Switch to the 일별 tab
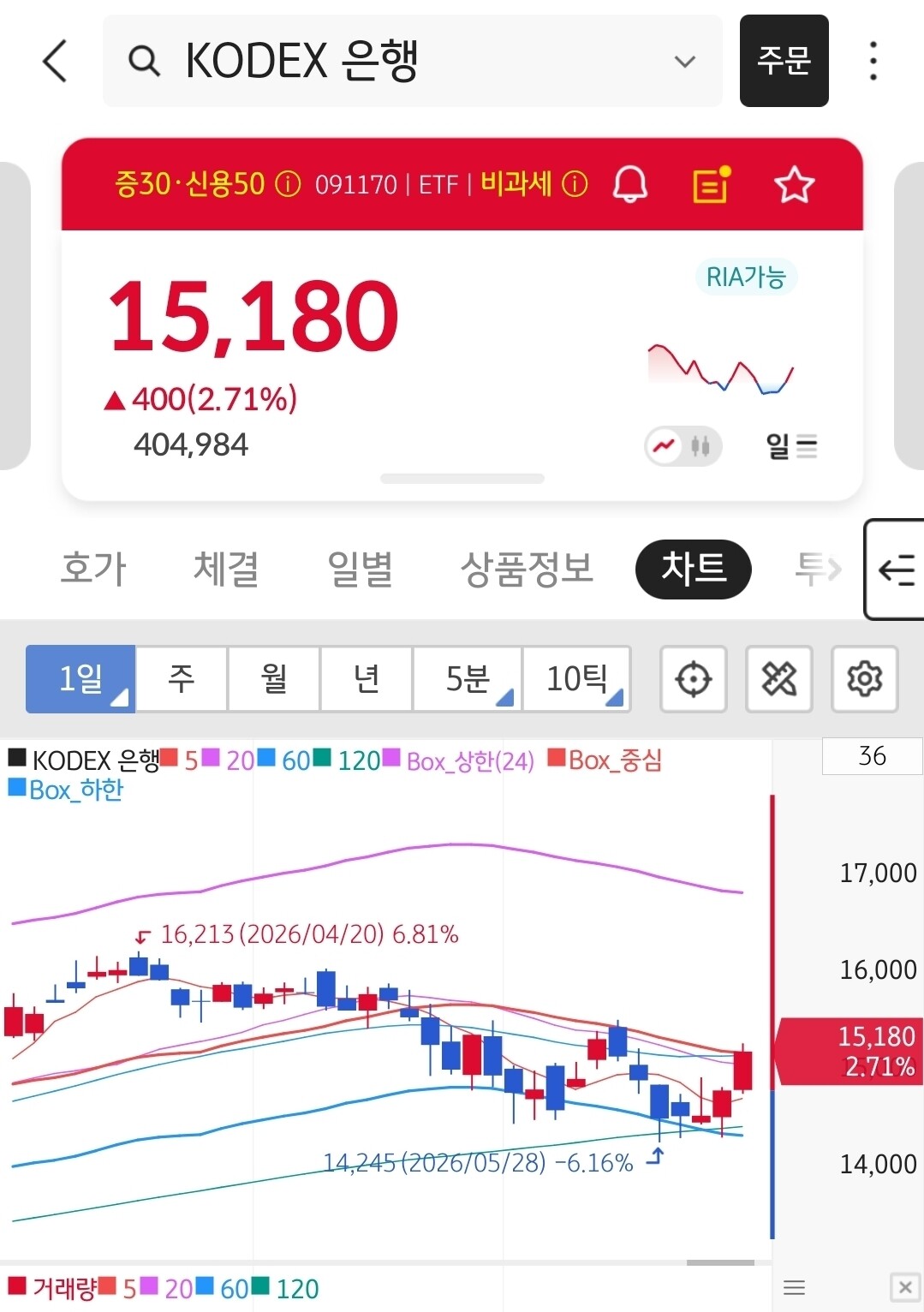Viewport: 924px width, 1312px height. 360,569
